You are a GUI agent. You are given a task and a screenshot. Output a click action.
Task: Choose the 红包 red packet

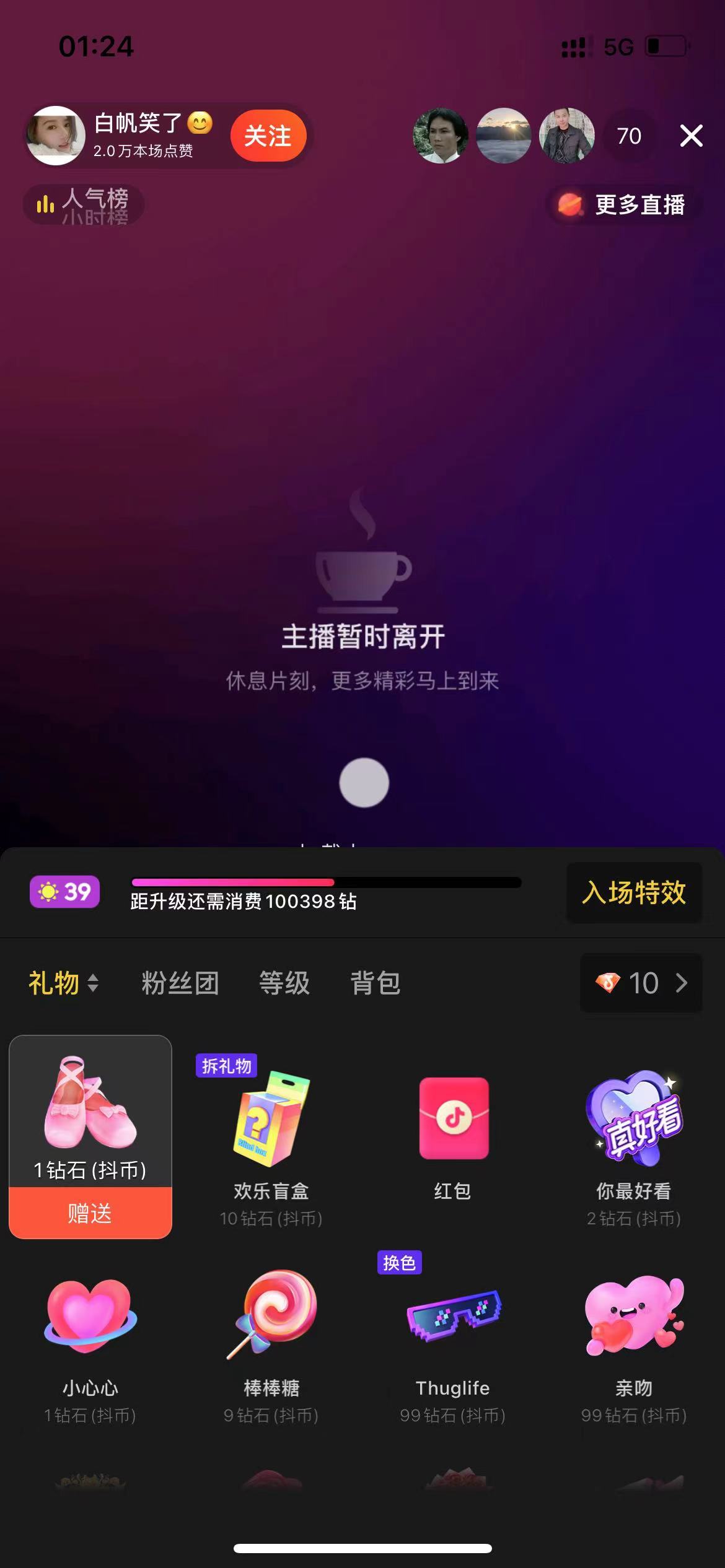[x=453, y=1133]
